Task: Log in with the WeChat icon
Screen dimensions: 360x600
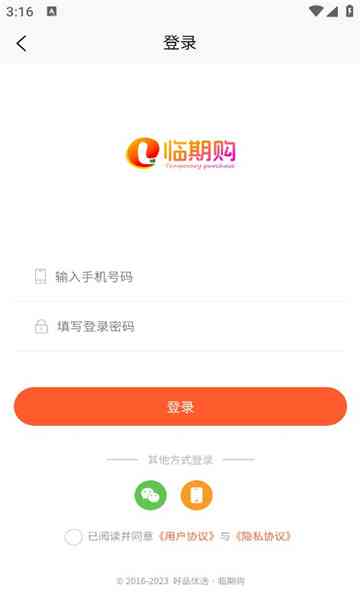Action: [150, 495]
